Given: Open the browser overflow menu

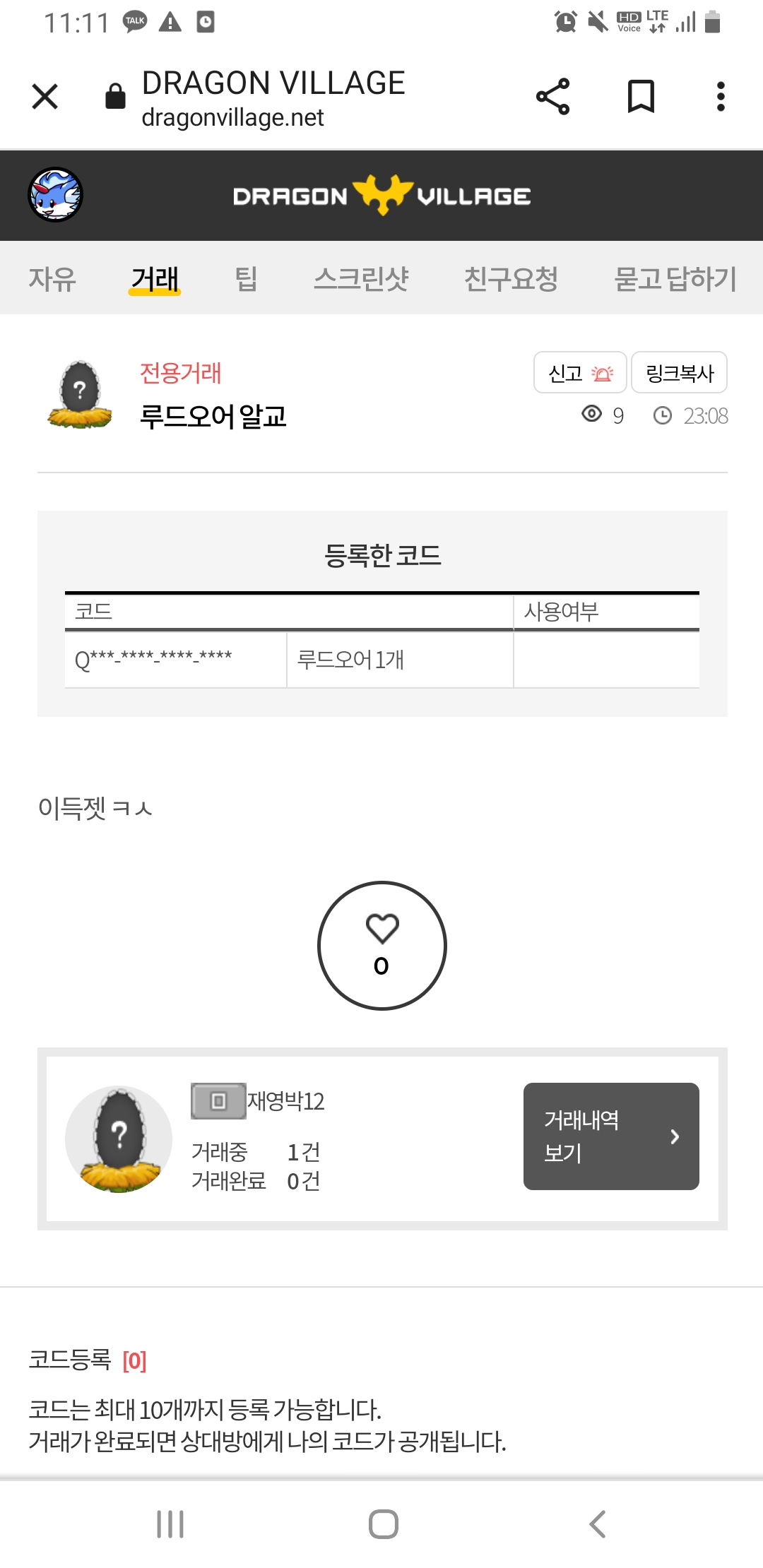Looking at the screenshot, I should click(x=721, y=97).
